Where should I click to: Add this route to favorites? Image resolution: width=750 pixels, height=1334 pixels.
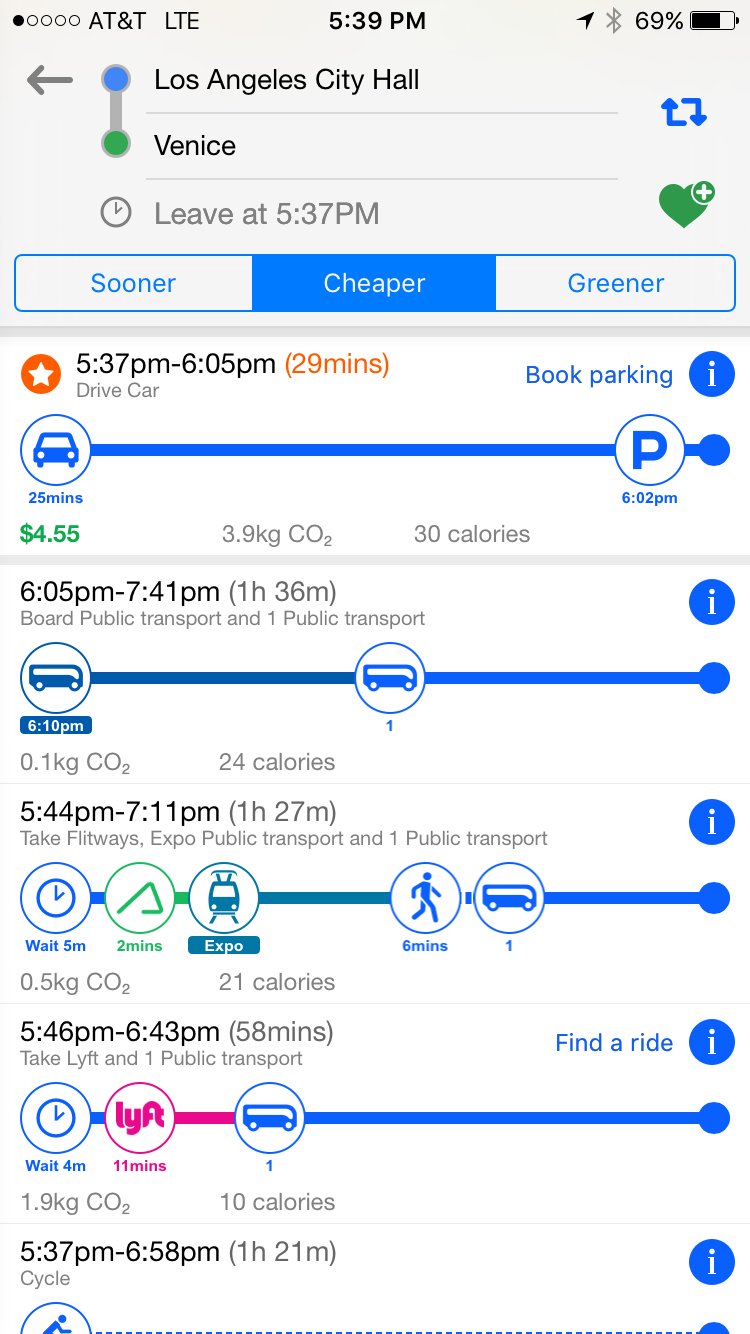pos(686,205)
